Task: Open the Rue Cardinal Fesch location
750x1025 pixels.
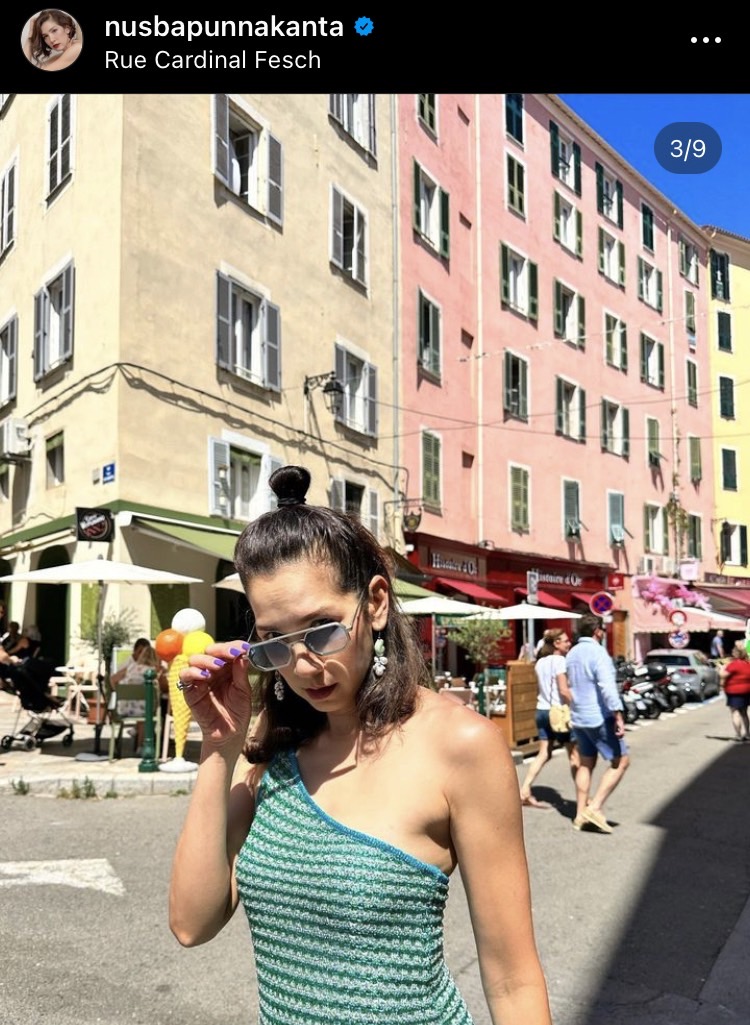Action: click(212, 60)
